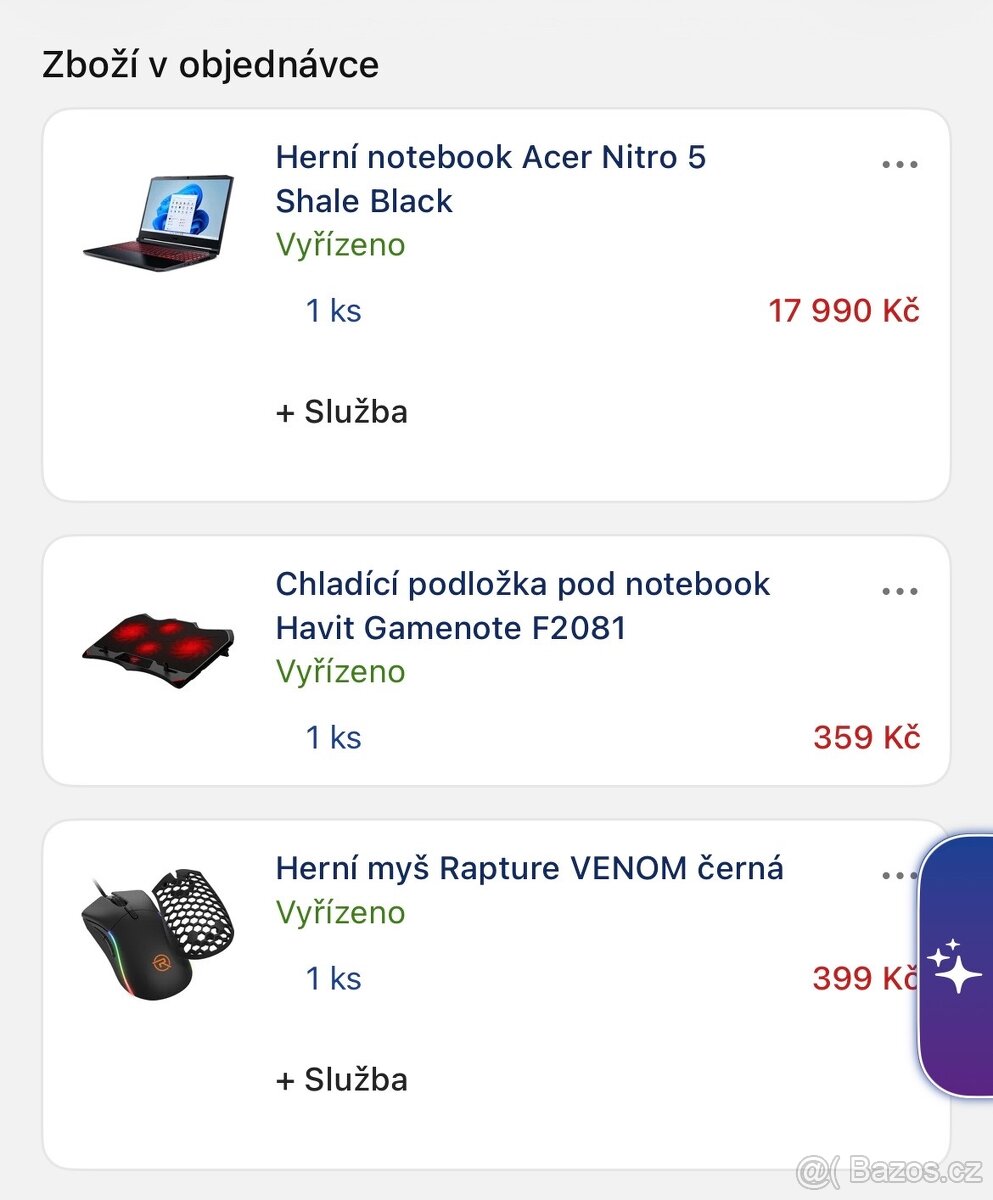The height and width of the screenshot is (1200, 993).
Task: Click the 359 Kč price on the cooling pad
Action: [x=865, y=737]
